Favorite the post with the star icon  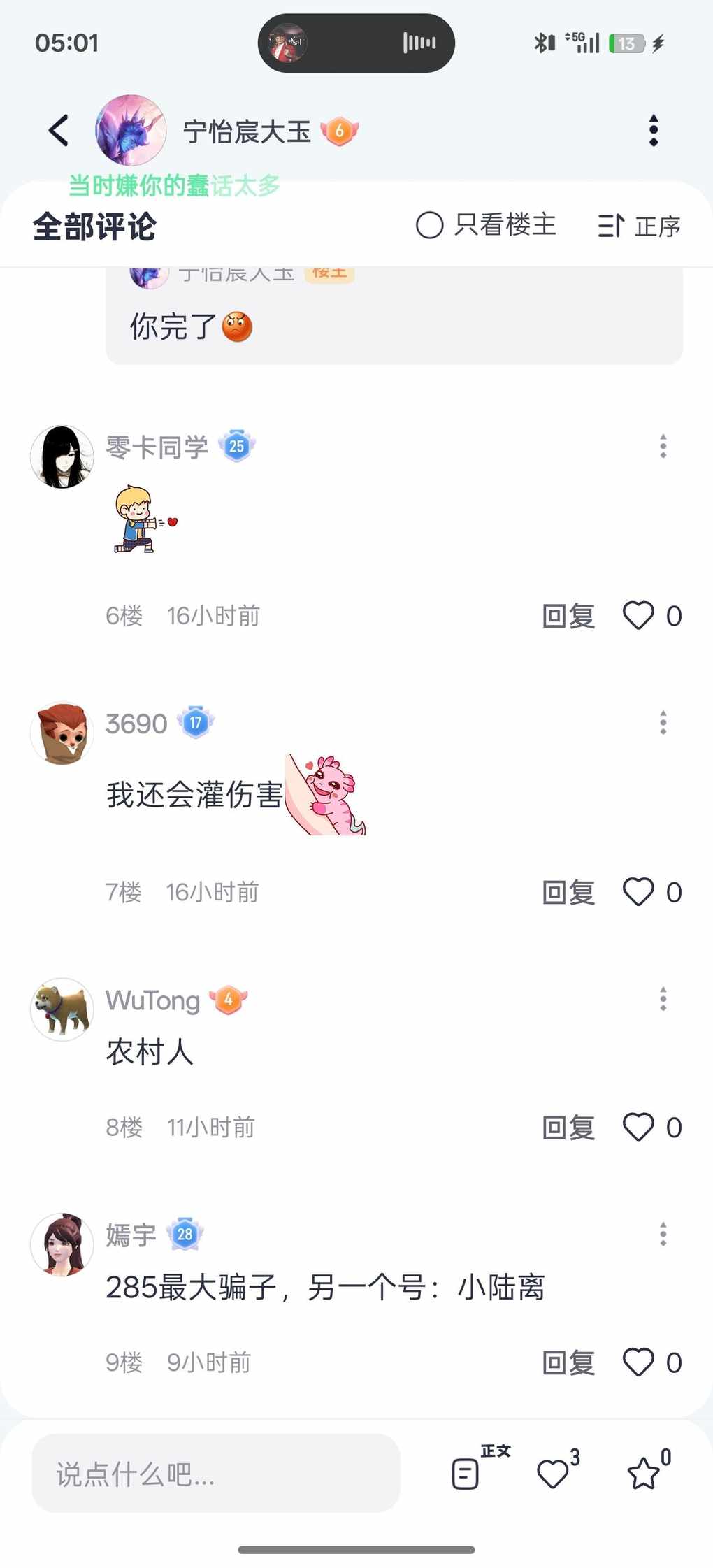coord(643,1474)
